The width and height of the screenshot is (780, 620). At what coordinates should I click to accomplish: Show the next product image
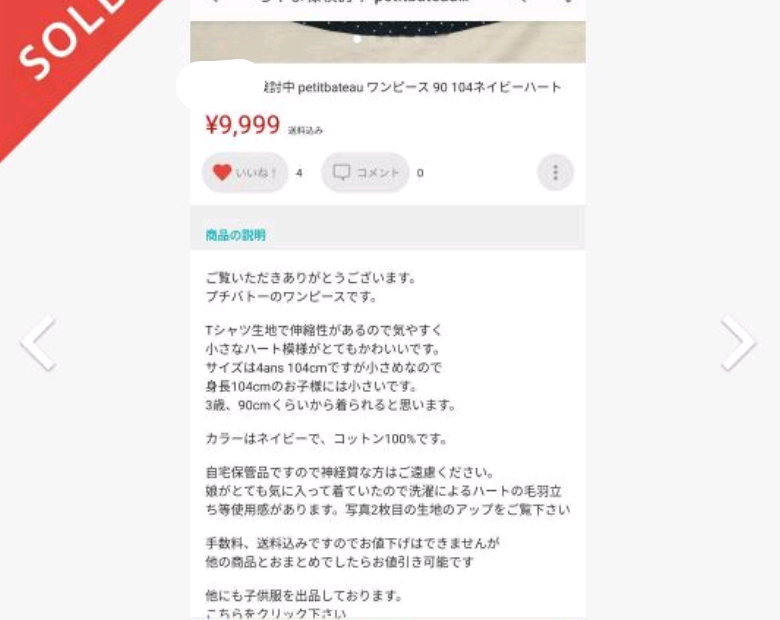pyautogui.click(x=738, y=343)
